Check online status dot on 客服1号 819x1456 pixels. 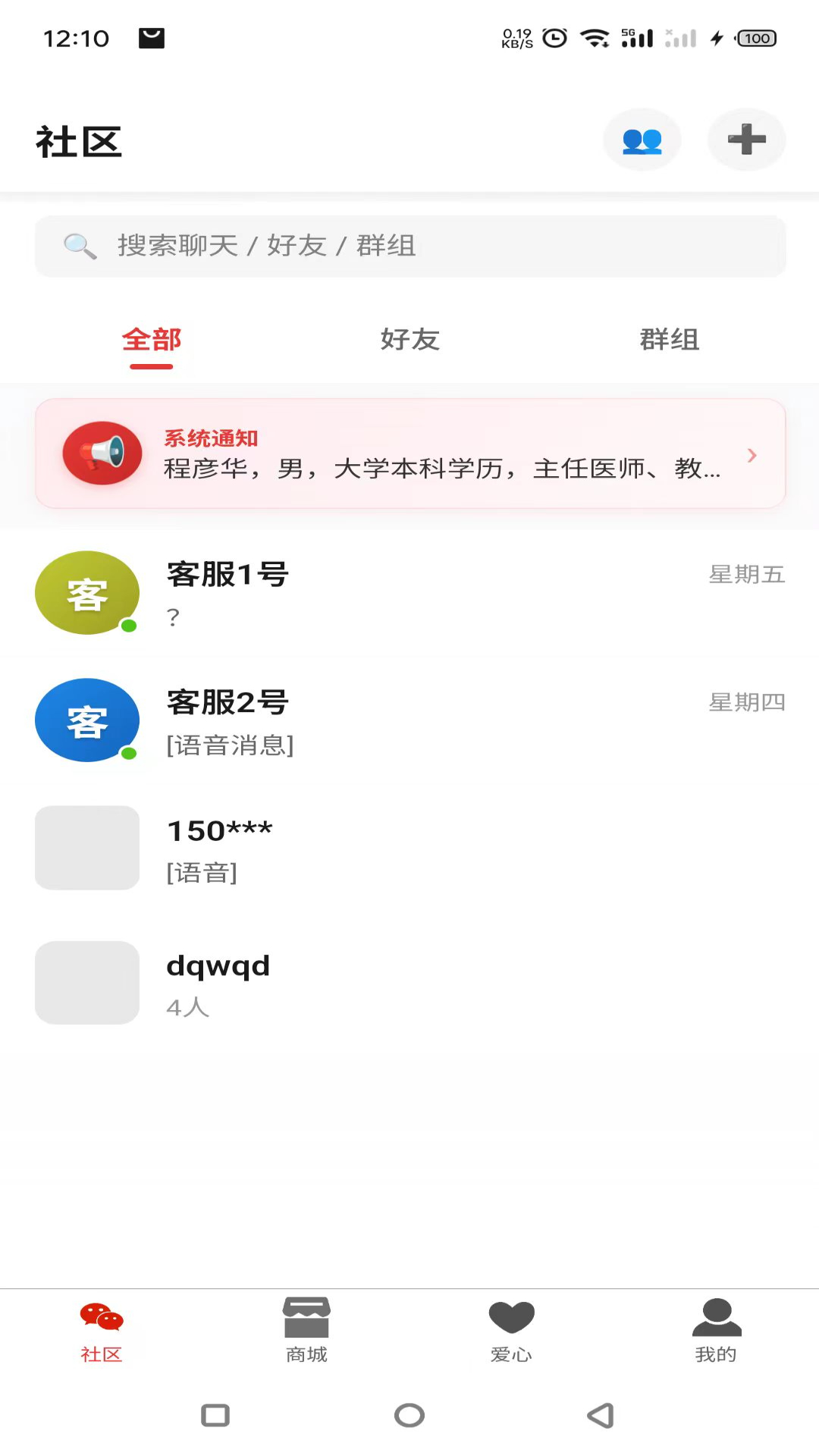(129, 625)
